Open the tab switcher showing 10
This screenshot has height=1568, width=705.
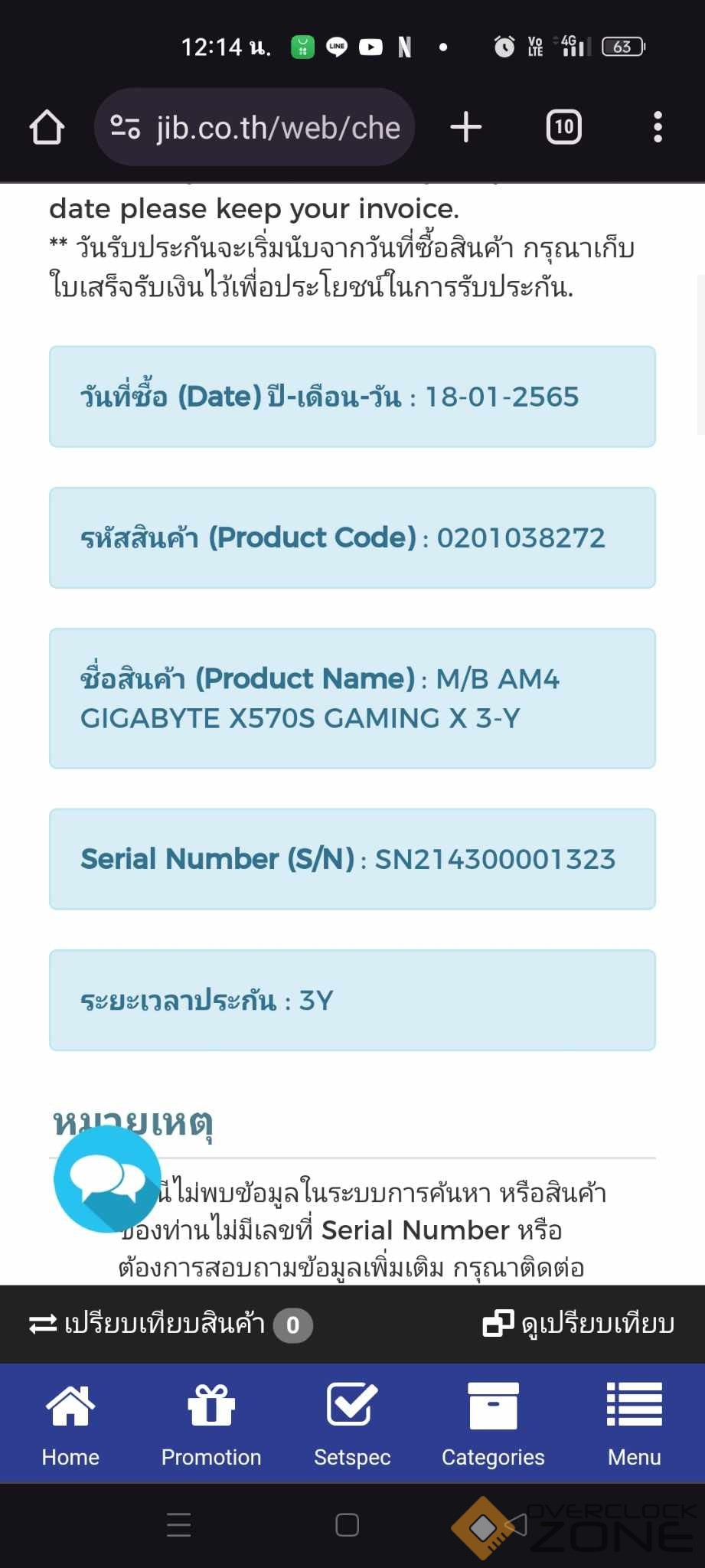click(x=563, y=127)
